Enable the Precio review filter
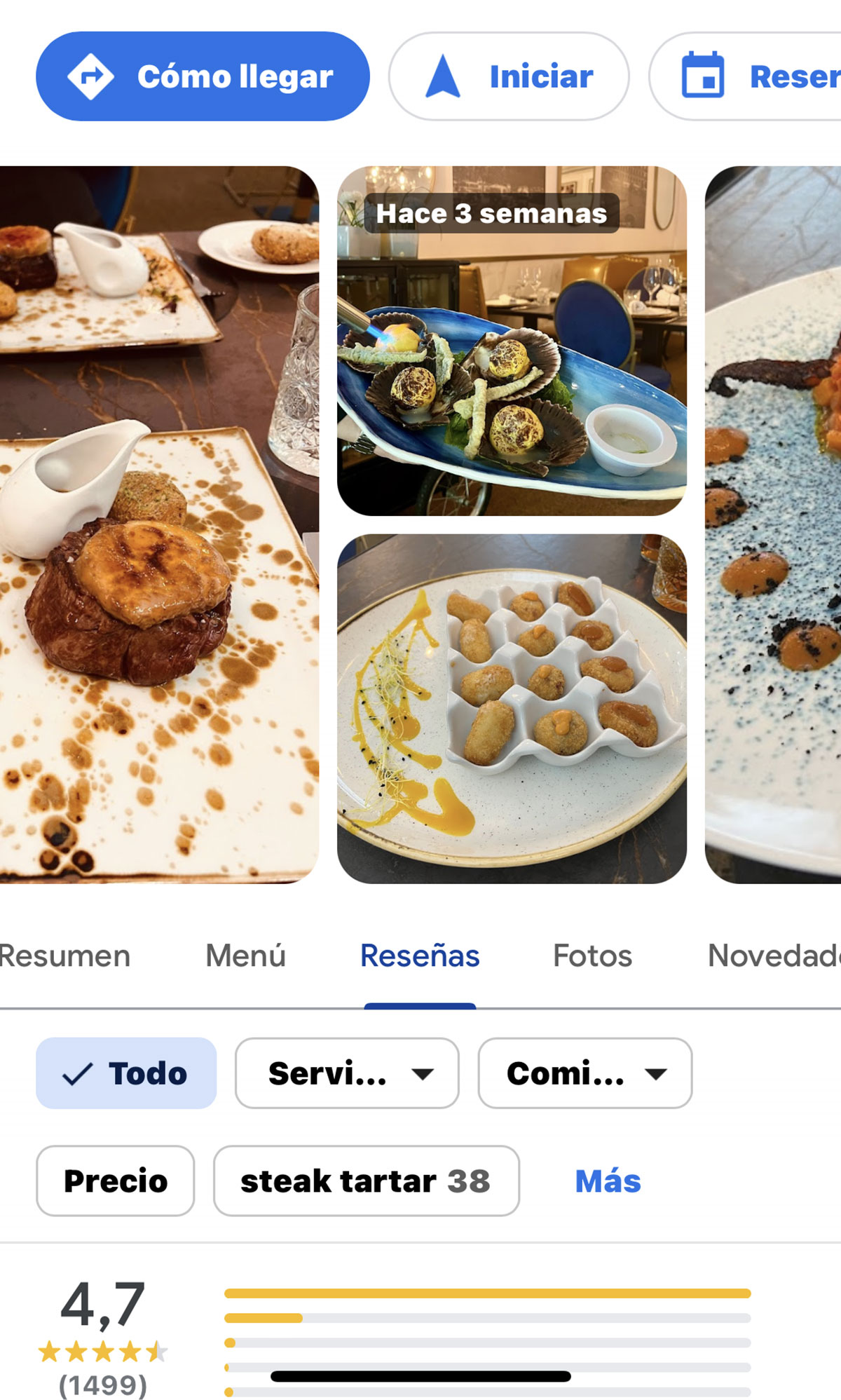Screen dimensions: 841x1400 coord(116,1181)
